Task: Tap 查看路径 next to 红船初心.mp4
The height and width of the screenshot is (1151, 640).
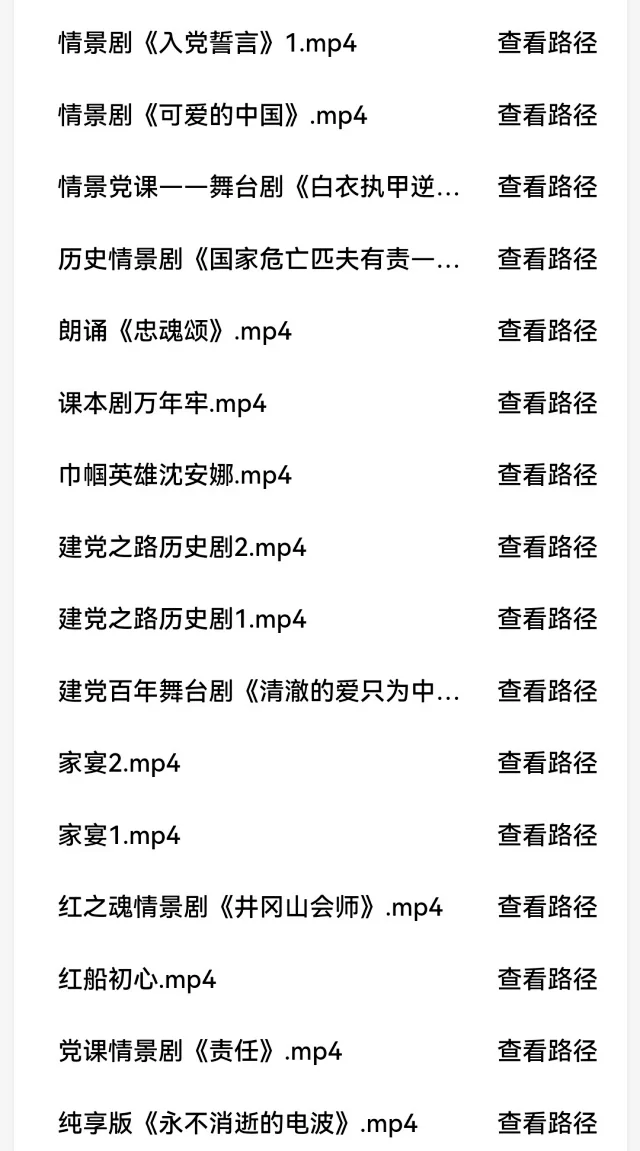Action: pyautogui.click(x=548, y=979)
